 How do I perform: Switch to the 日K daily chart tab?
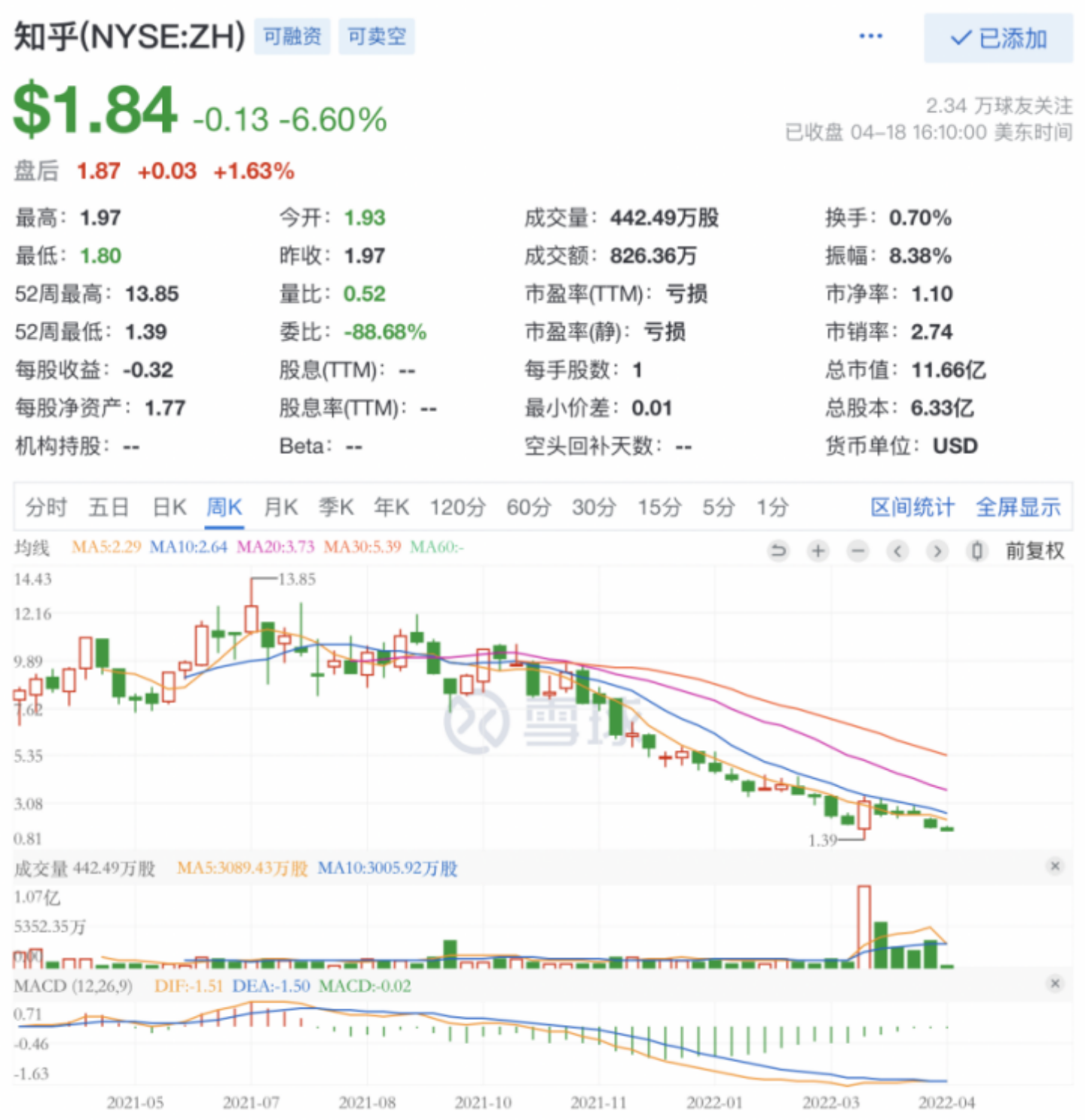(x=169, y=508)
